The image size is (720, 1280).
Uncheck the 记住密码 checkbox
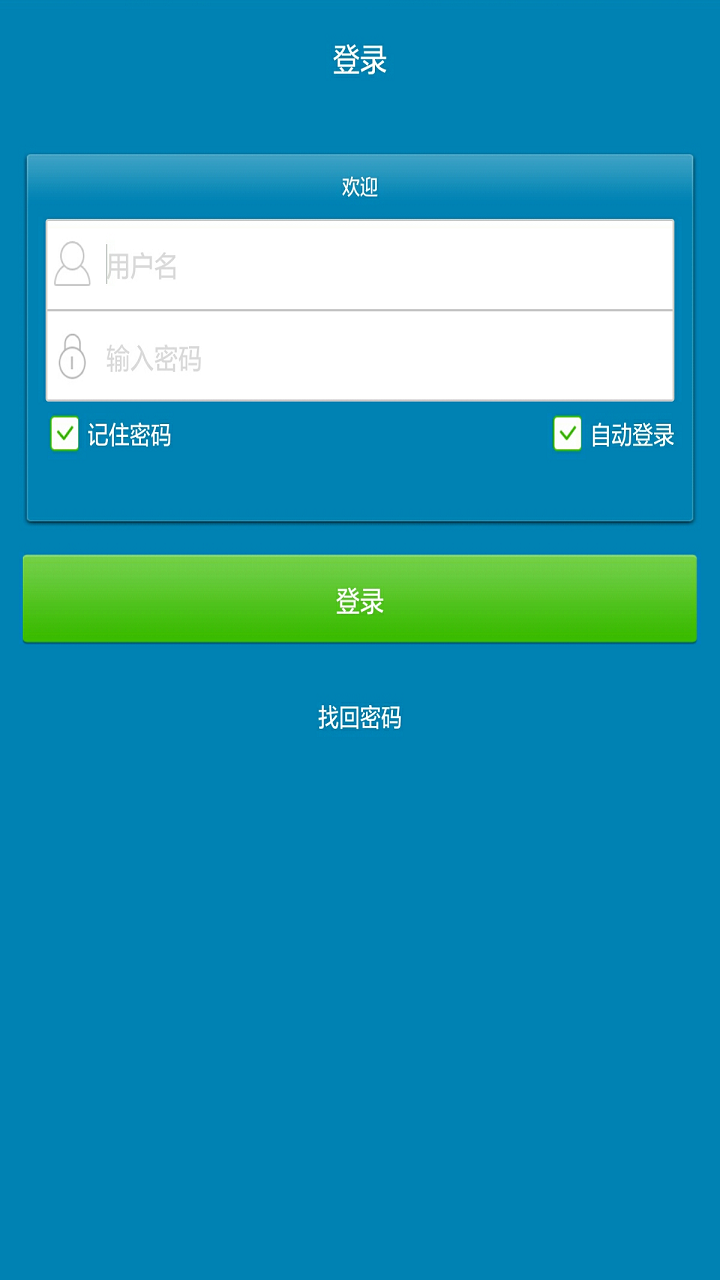tap(65, 434)
